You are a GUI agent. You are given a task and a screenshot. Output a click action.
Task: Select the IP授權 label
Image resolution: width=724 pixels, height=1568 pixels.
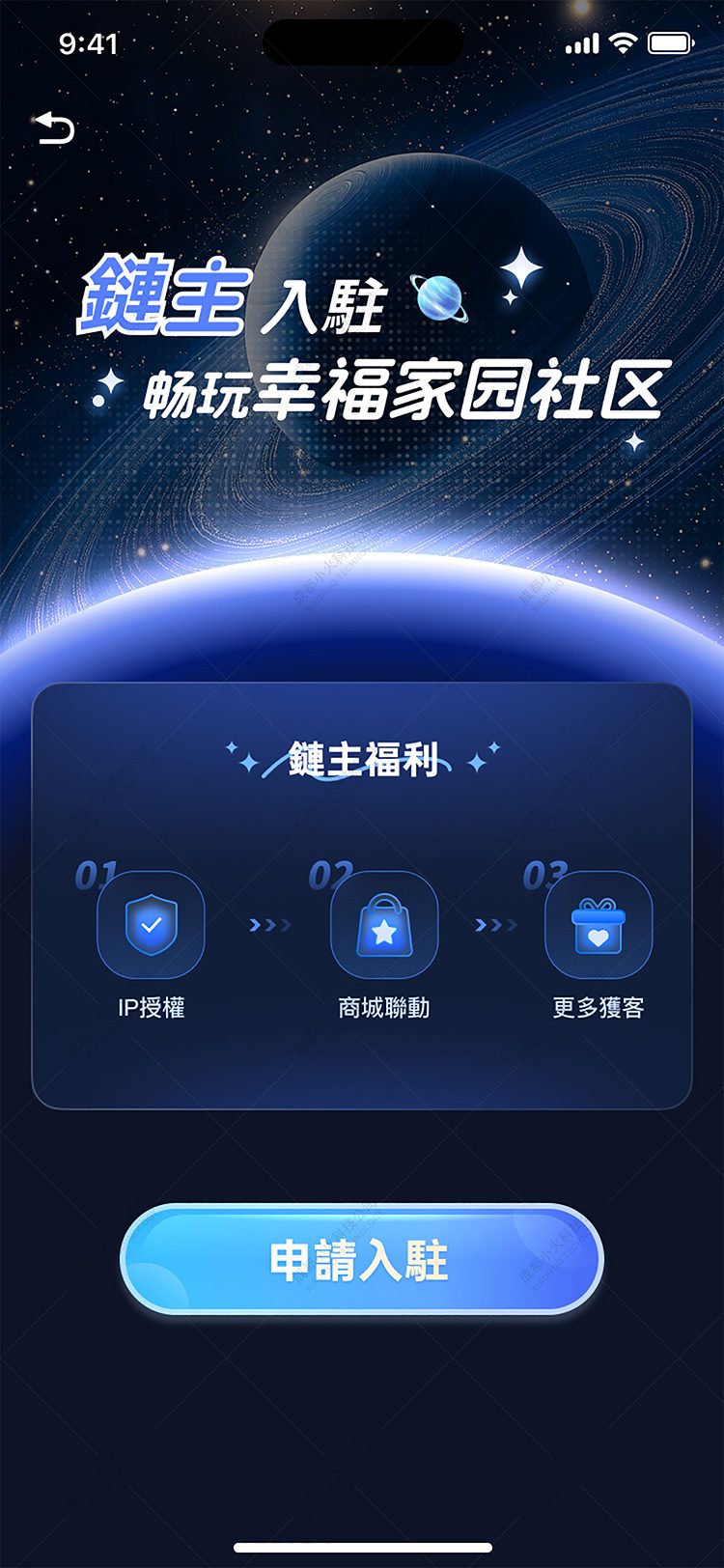pyautogui.click(x=154, y=1008)
